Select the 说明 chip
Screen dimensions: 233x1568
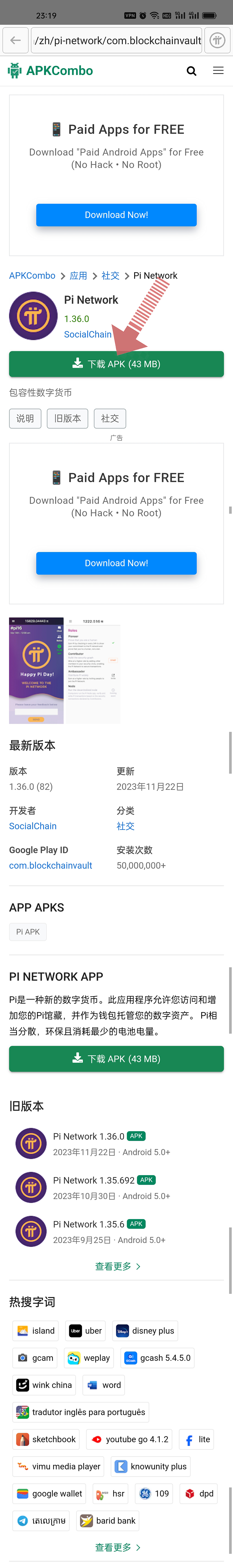click(25, 418)
